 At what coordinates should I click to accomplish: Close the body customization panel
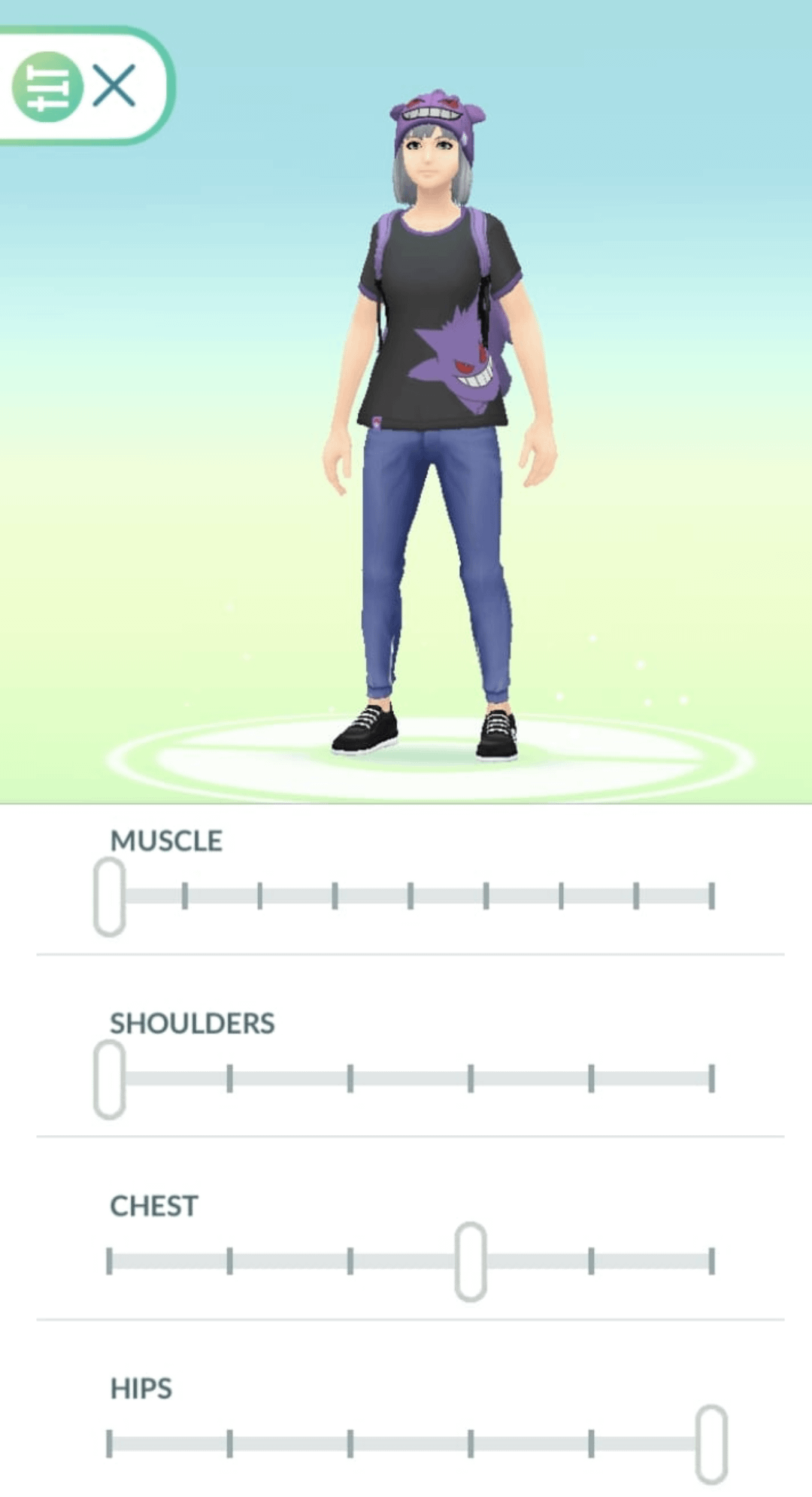114,85
